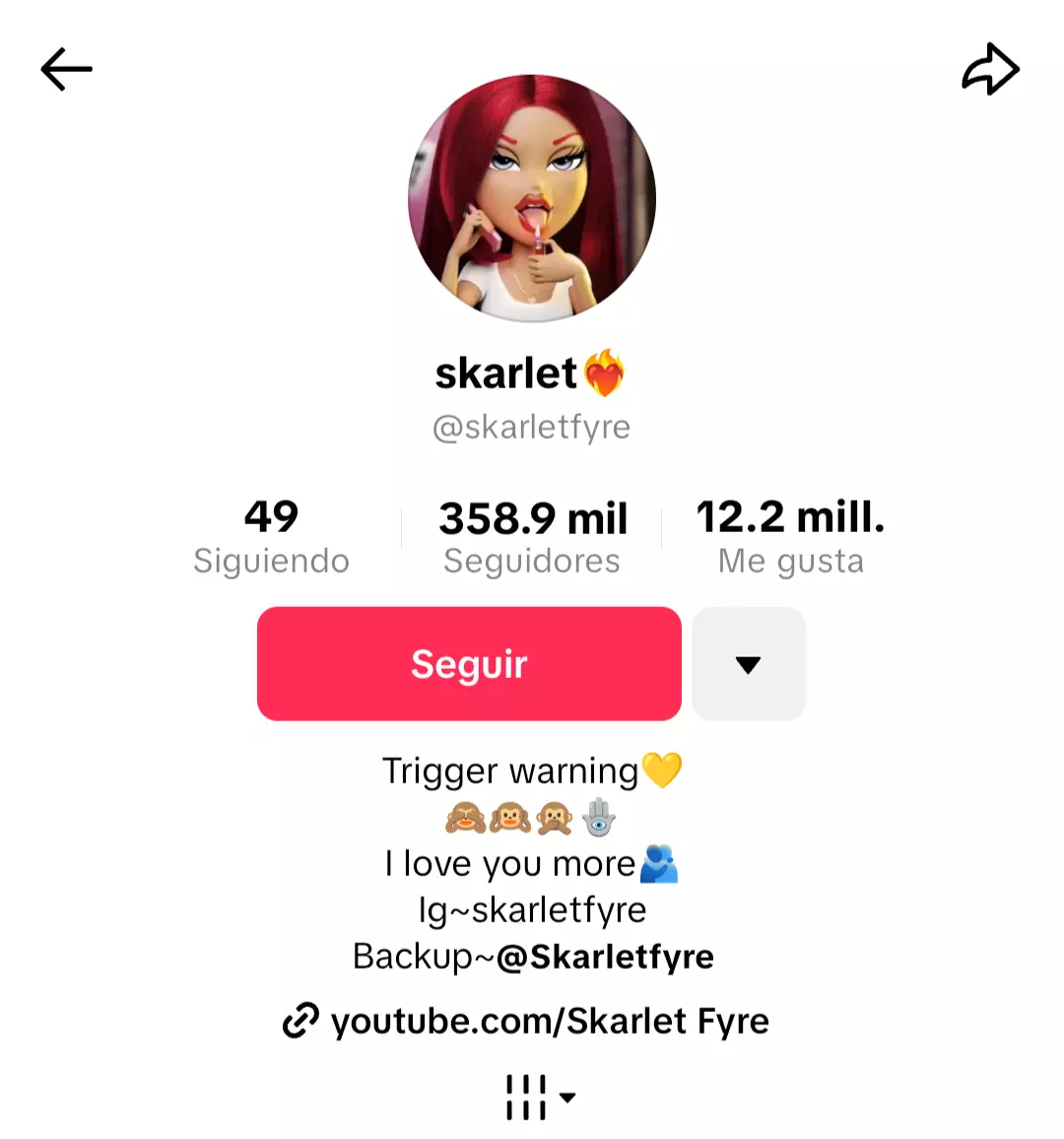The height and width of the screenshot is (1139, 1064).
Task: Open the @Skarletfyre backup account mention
Action: point(605,957)
